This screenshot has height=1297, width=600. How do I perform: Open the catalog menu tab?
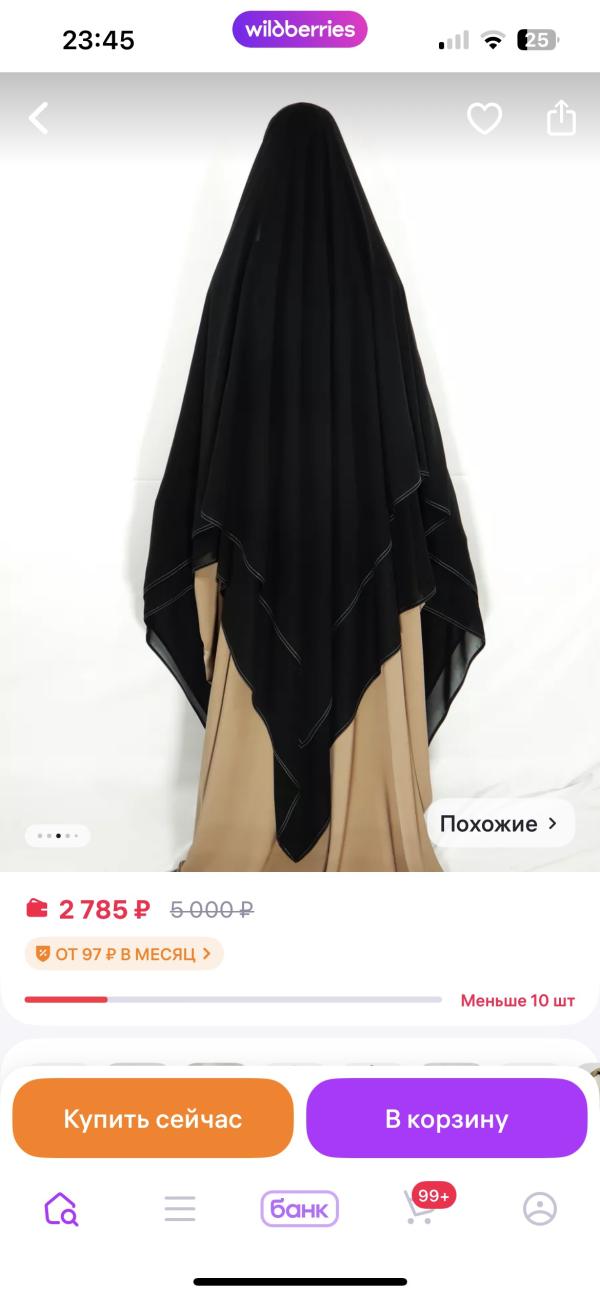pyautogui.click(x=180, y=1209)
